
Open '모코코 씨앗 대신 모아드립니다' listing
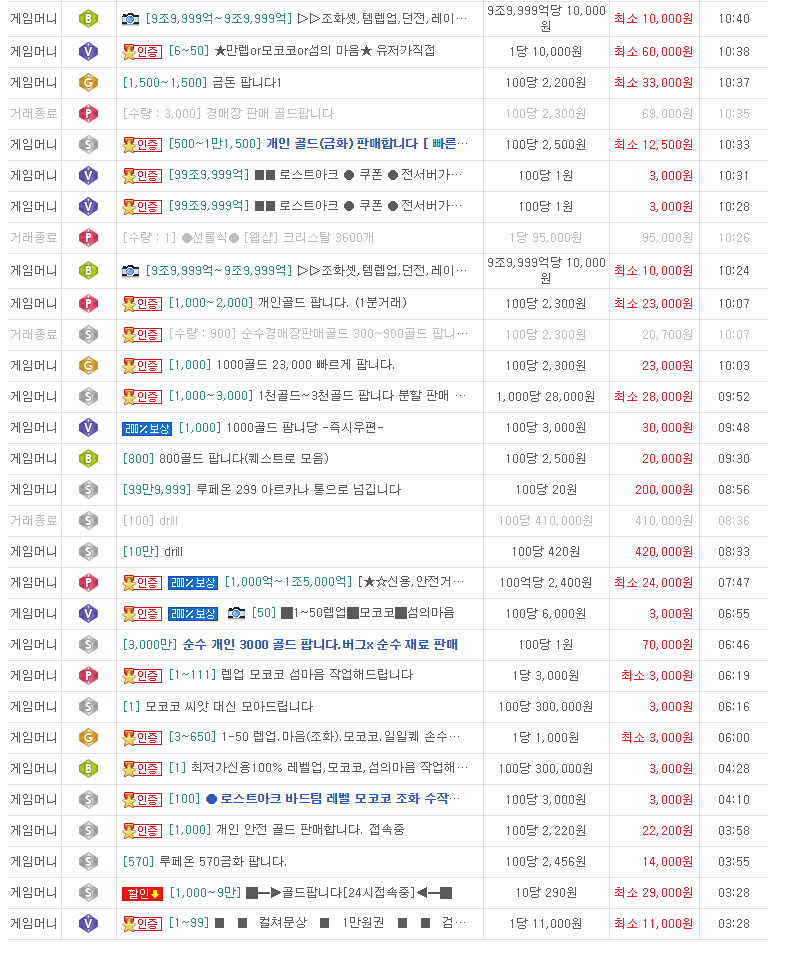coord(228,706)
